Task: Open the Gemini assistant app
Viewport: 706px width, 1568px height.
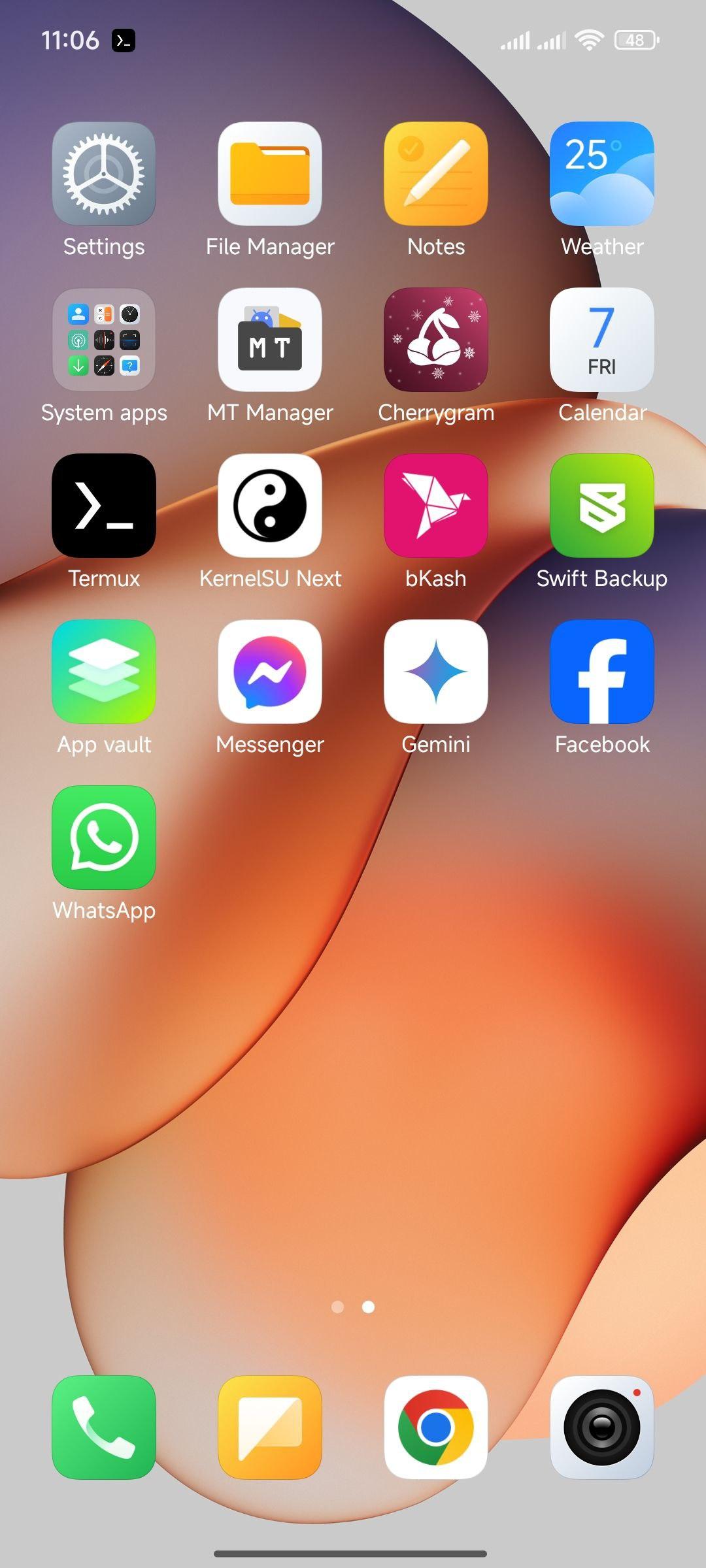Action: click(x=436, y=672)
